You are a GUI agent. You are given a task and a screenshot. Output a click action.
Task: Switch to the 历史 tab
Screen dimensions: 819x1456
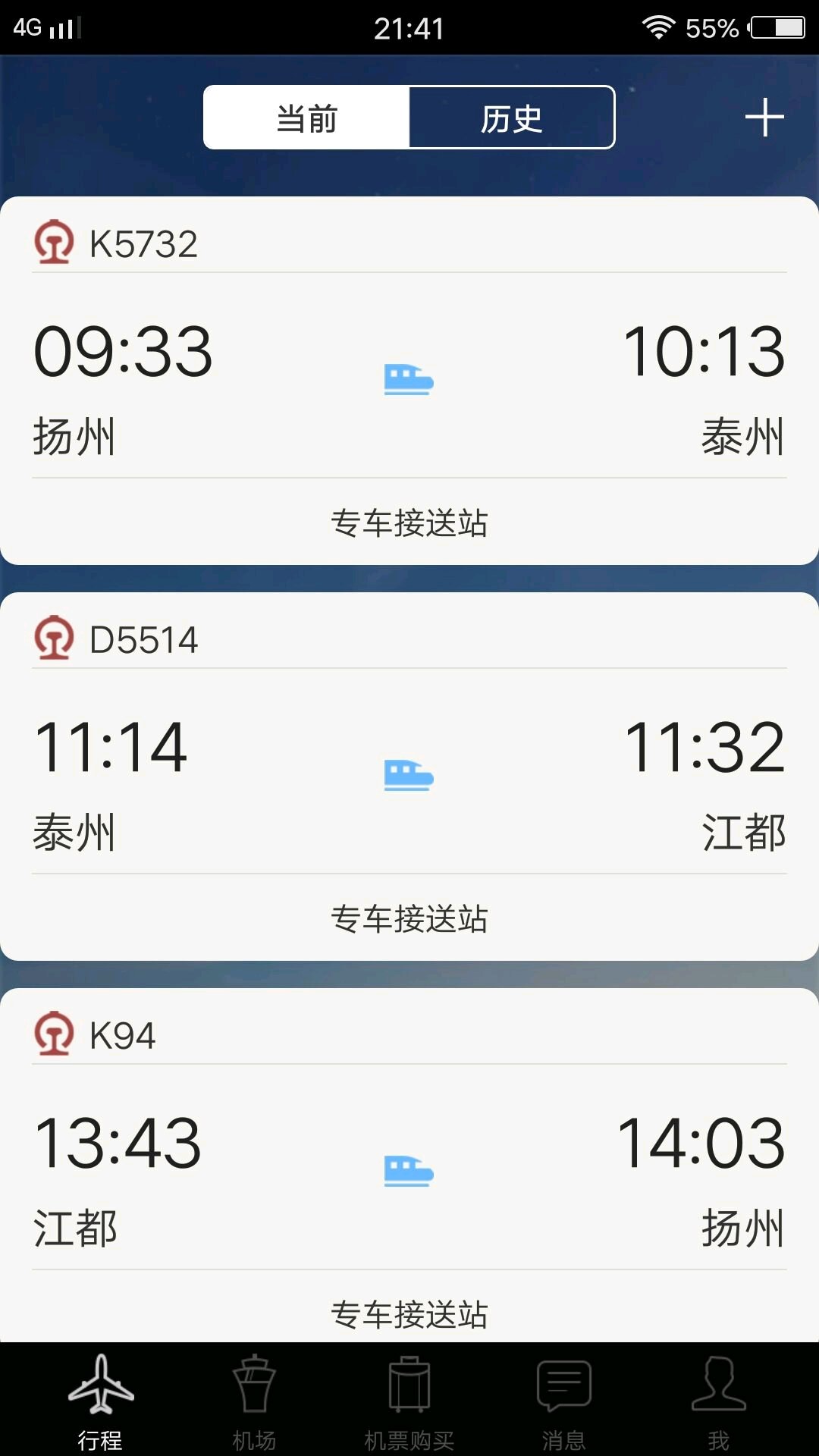512,118
